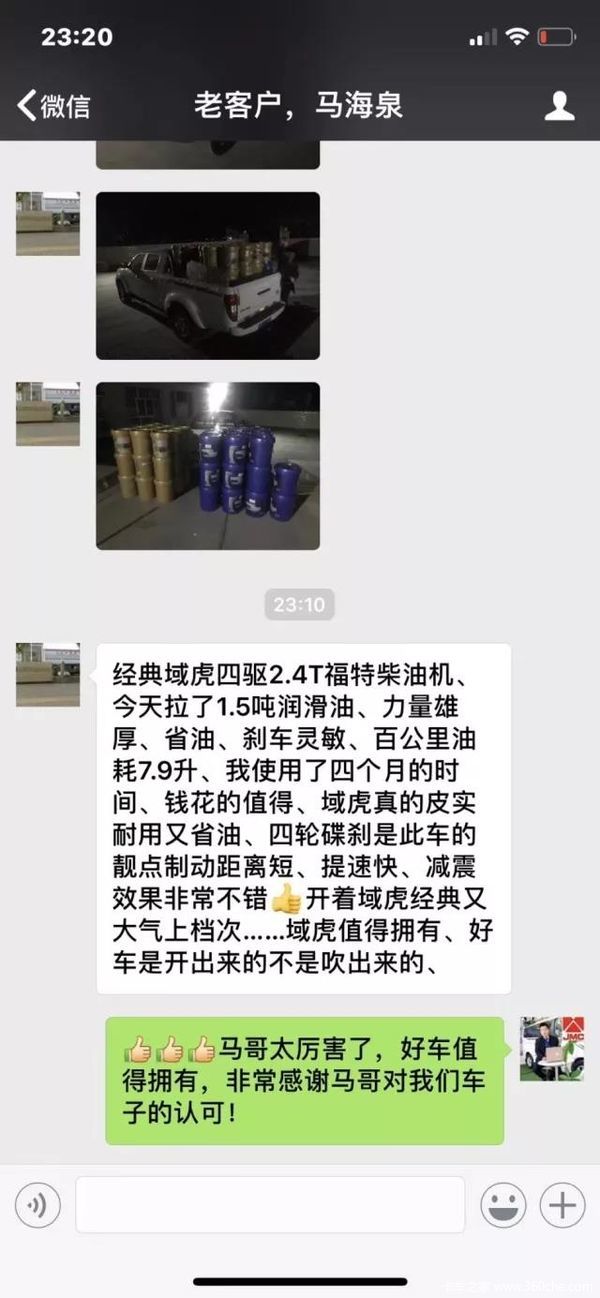Open the contact profile icon in the header

tap(560, 105)
